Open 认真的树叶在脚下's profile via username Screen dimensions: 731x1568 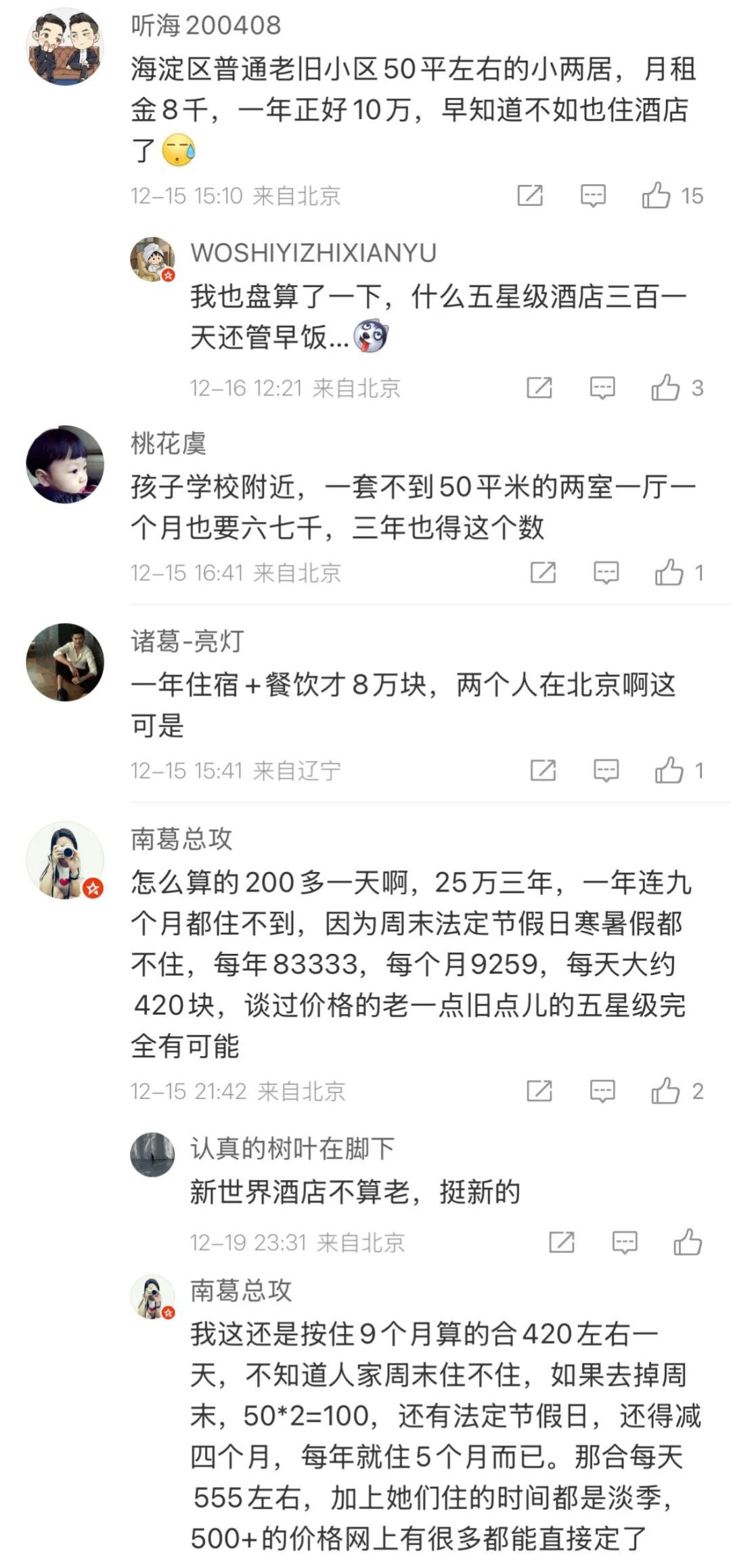pyautogui.click(x=292, y=1148)
